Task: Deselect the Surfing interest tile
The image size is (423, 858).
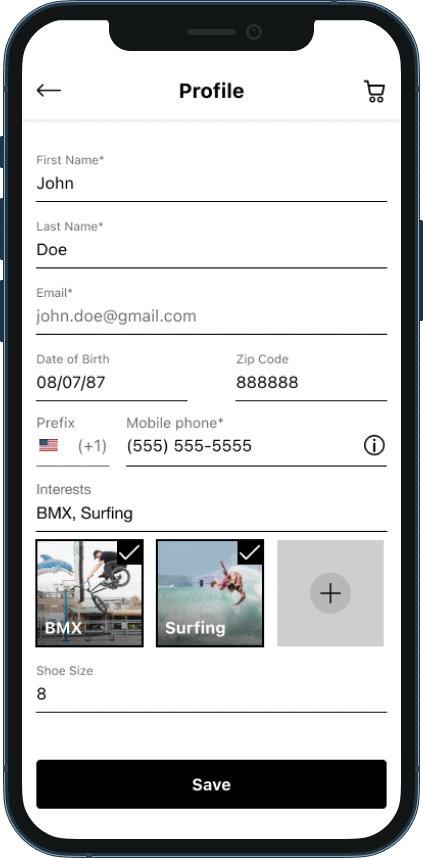Action: (210, 593)
